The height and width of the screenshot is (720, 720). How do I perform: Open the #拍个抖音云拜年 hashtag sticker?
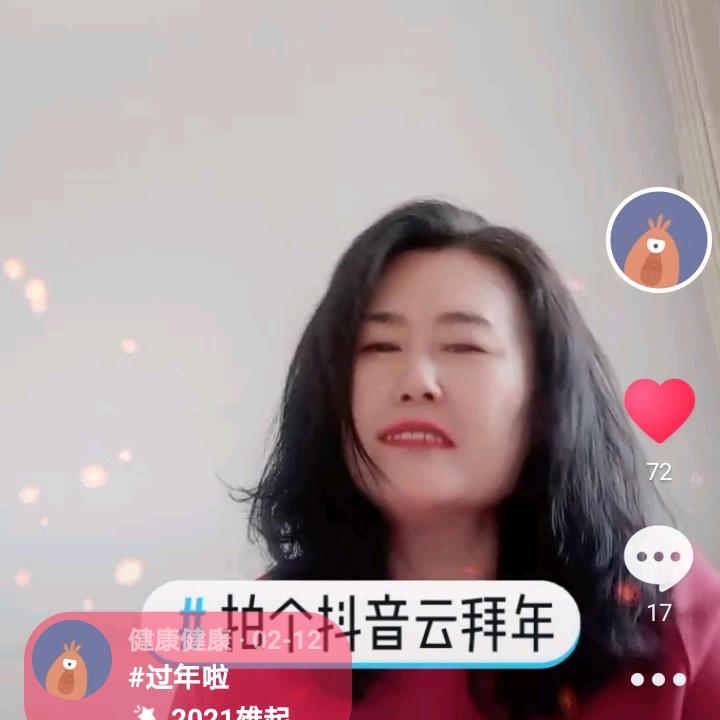363,623
